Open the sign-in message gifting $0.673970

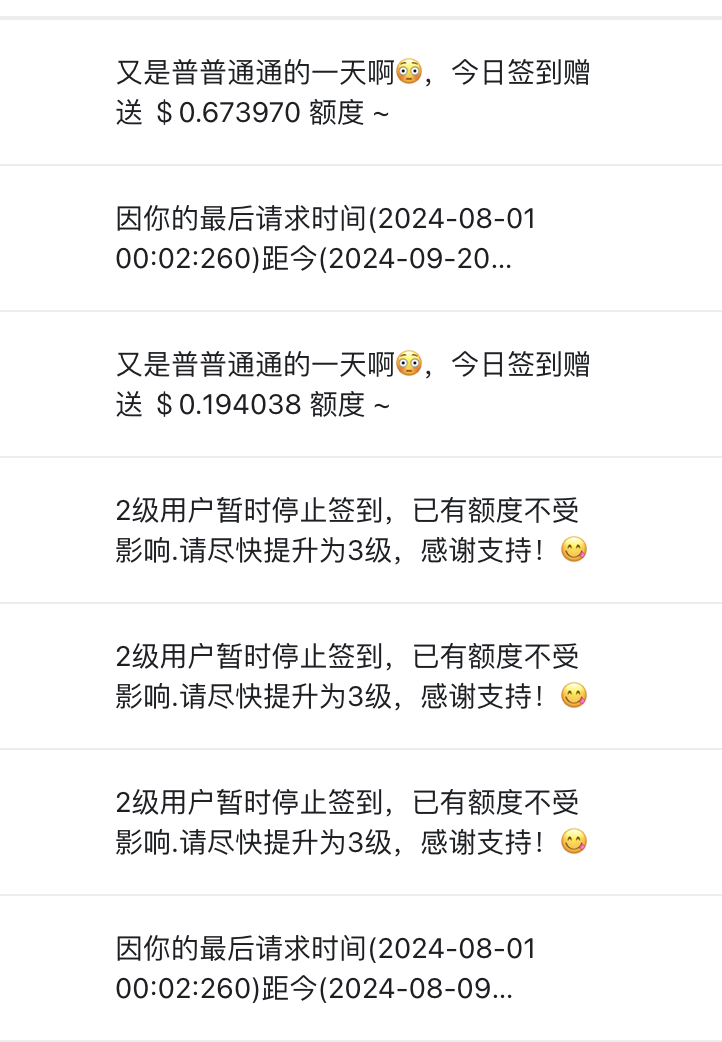(361, 92)
